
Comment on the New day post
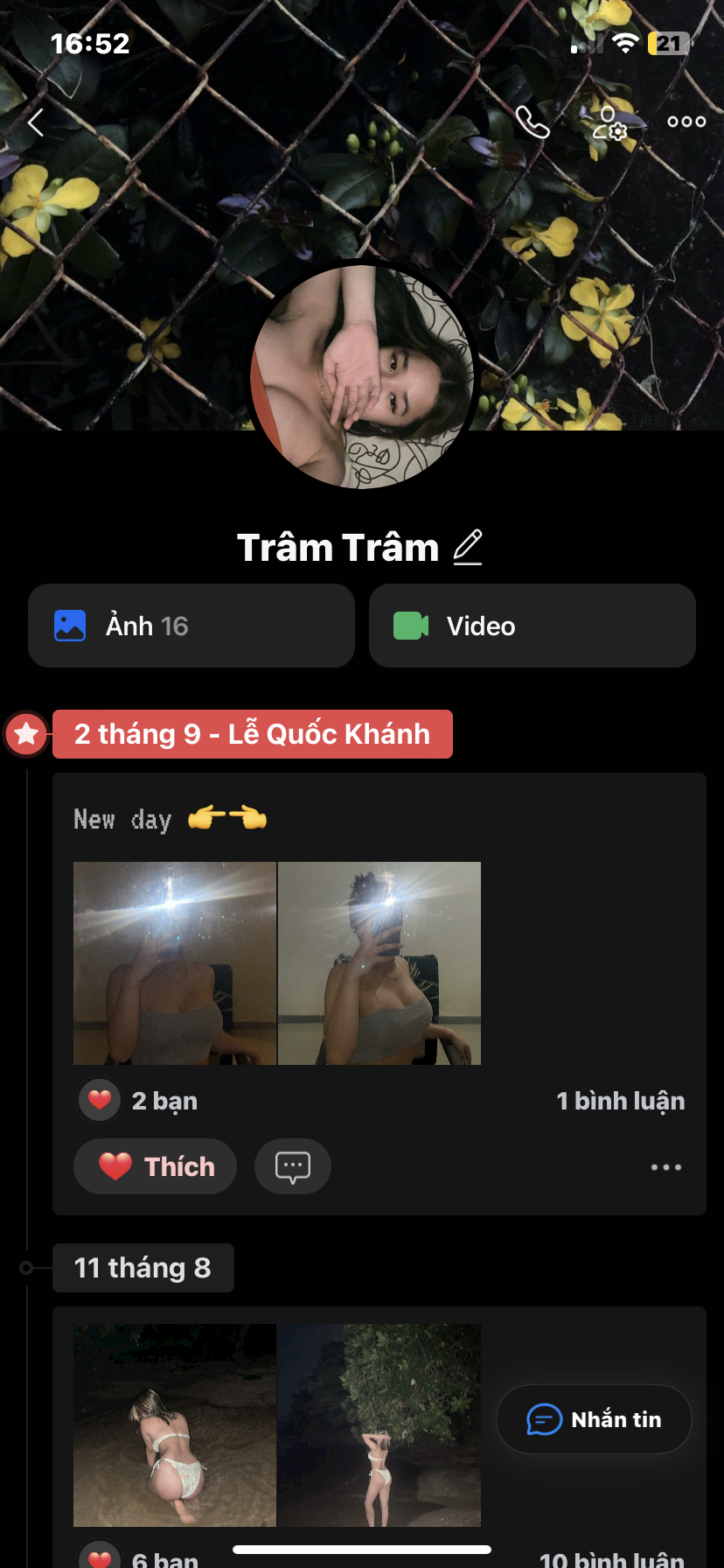(x=293, y=1166)
